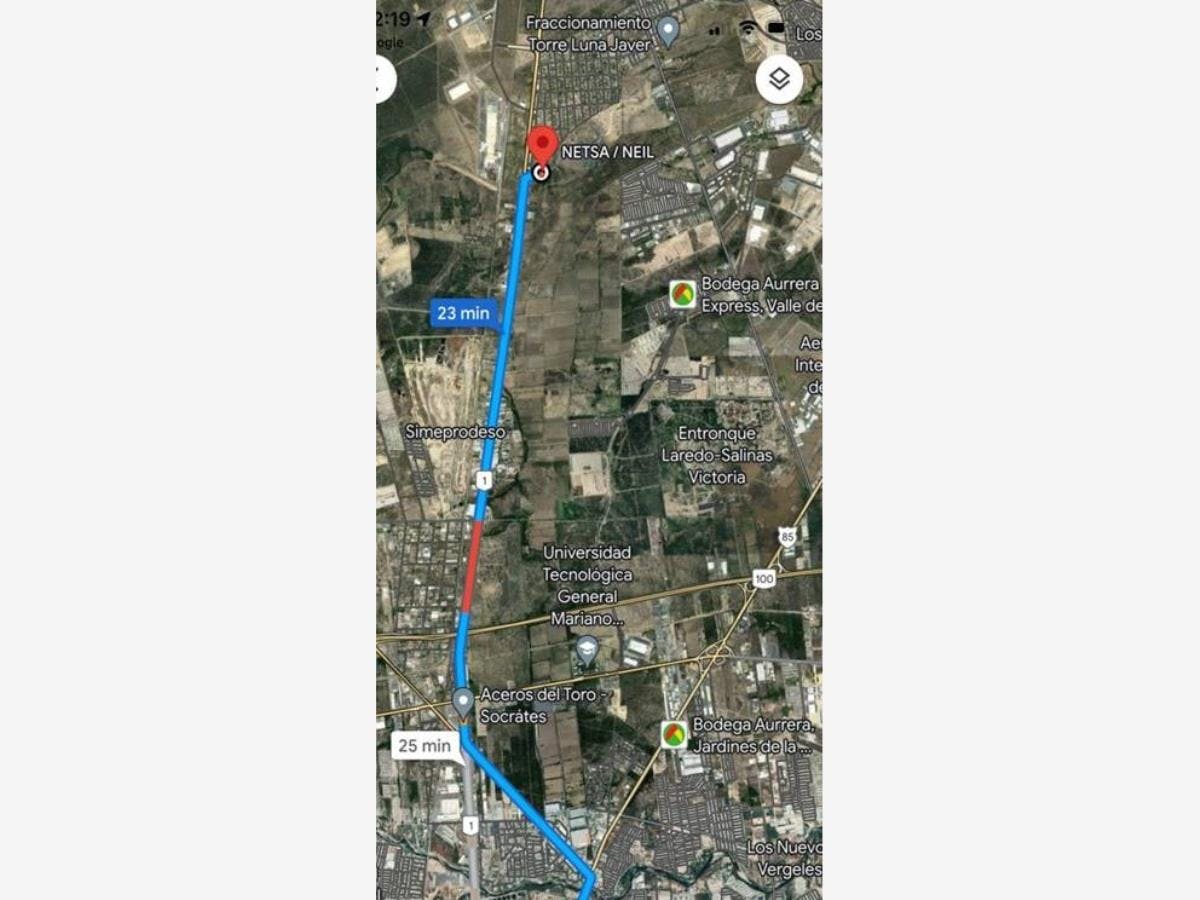Choose the 25 min alternate route

pyautogui.click(x=425, y=745)
